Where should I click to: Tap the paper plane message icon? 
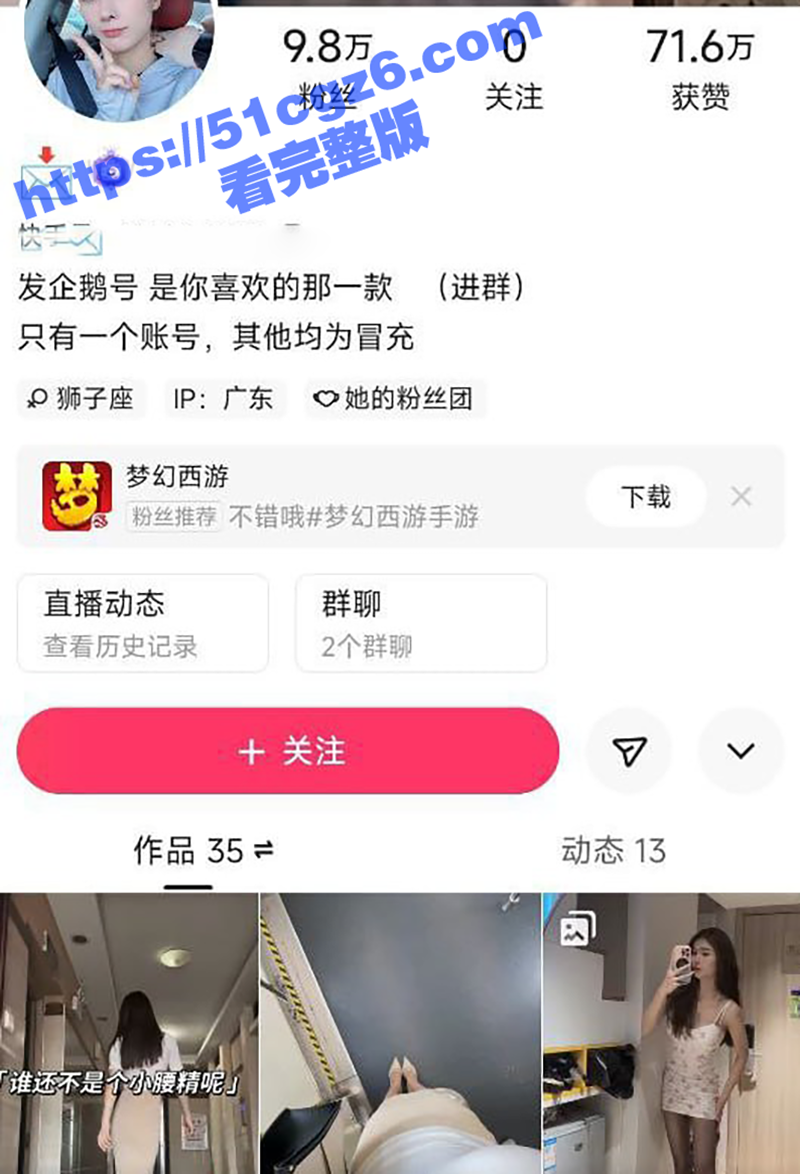click(x=629, y=751)
